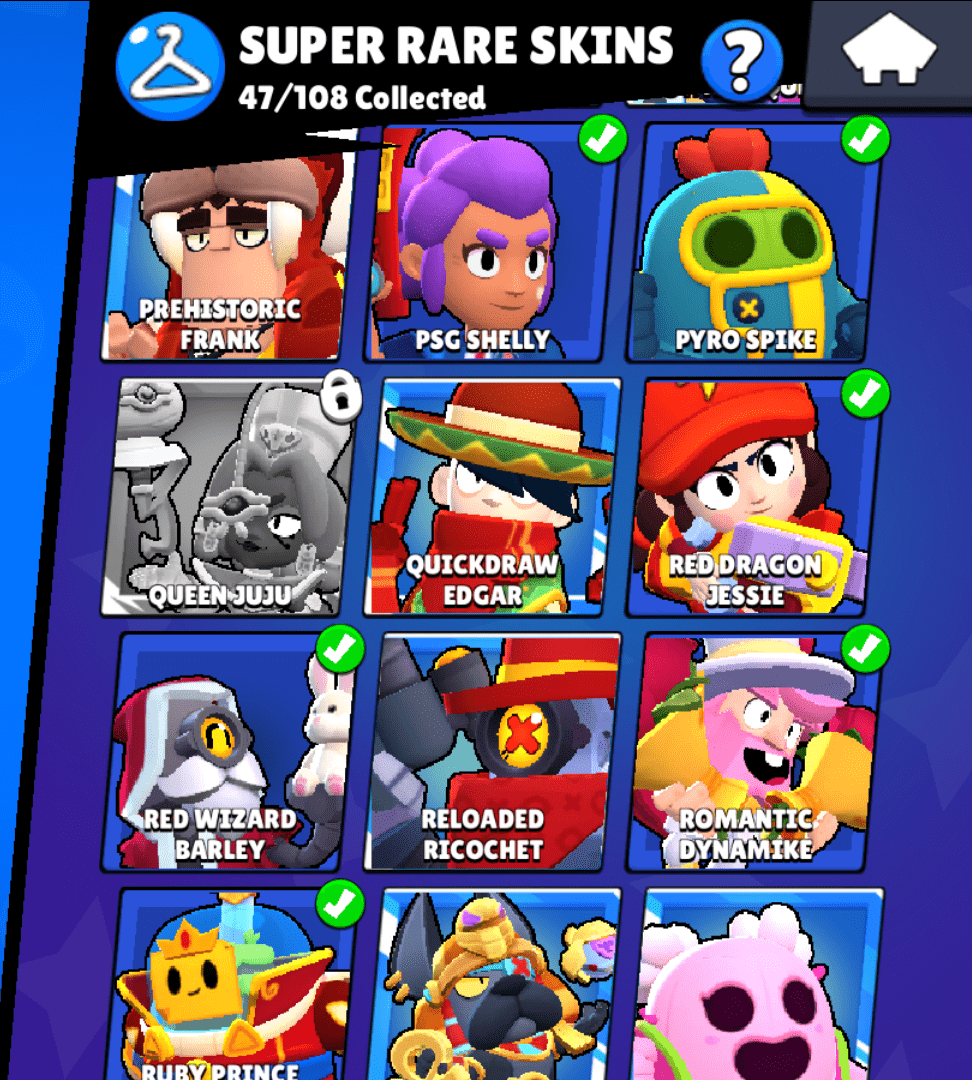Open Red Dragon Jessie skin
Viewport: 972px width, 1080px height.
coord(754,497)
